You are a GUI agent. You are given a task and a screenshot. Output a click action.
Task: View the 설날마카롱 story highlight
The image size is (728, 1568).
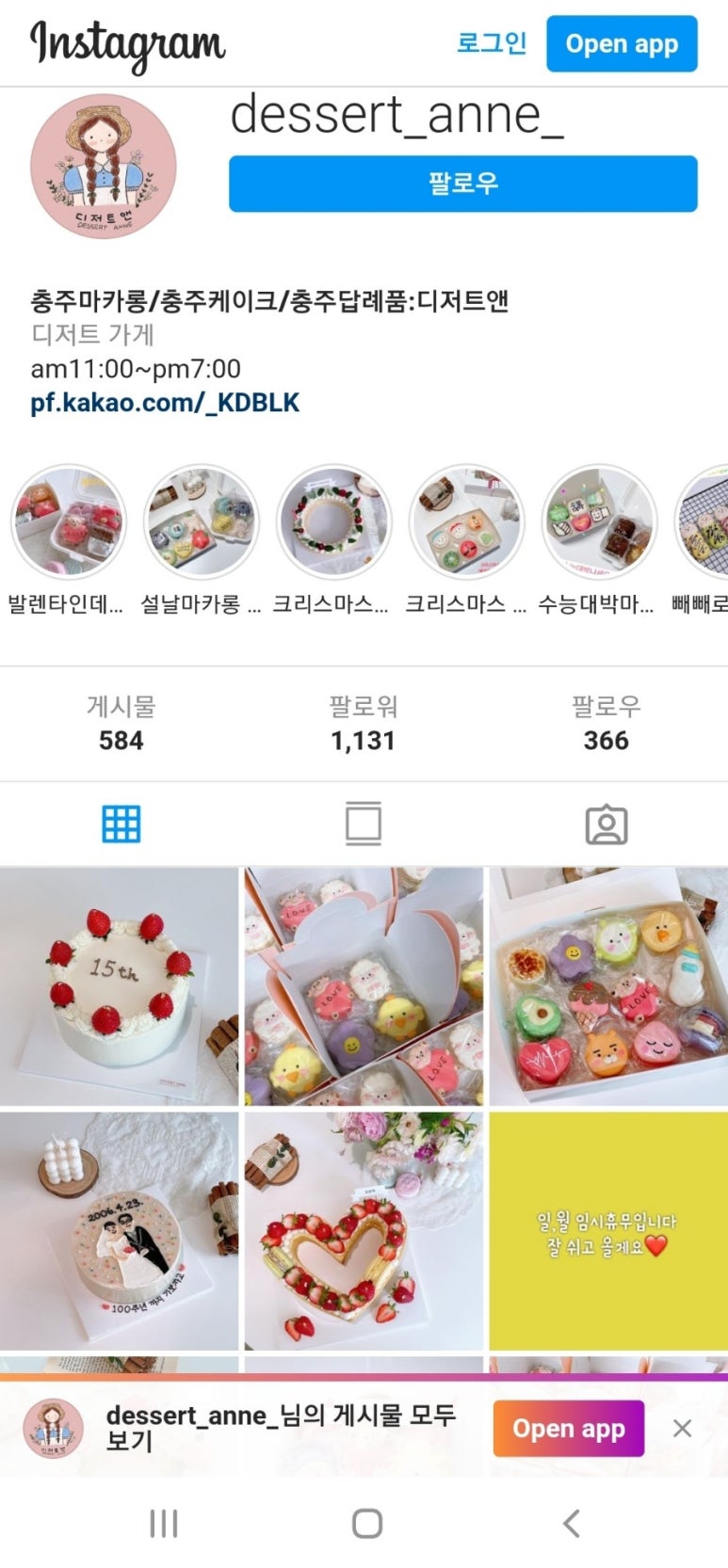point(201,520)
